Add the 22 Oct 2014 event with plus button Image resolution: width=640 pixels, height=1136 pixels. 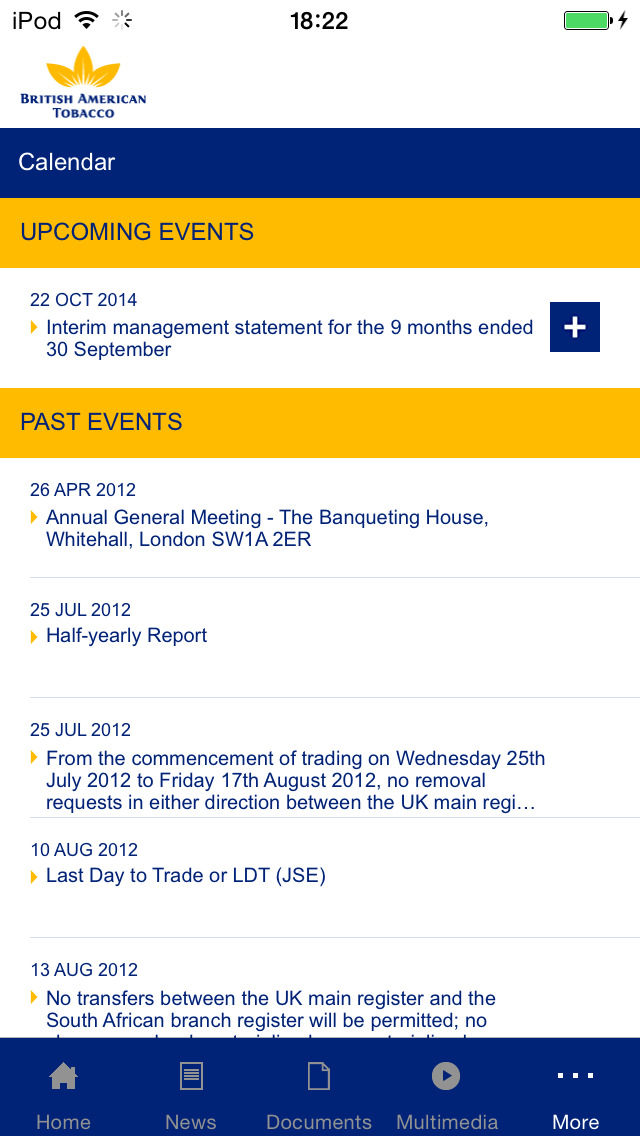tap(575, 327)
